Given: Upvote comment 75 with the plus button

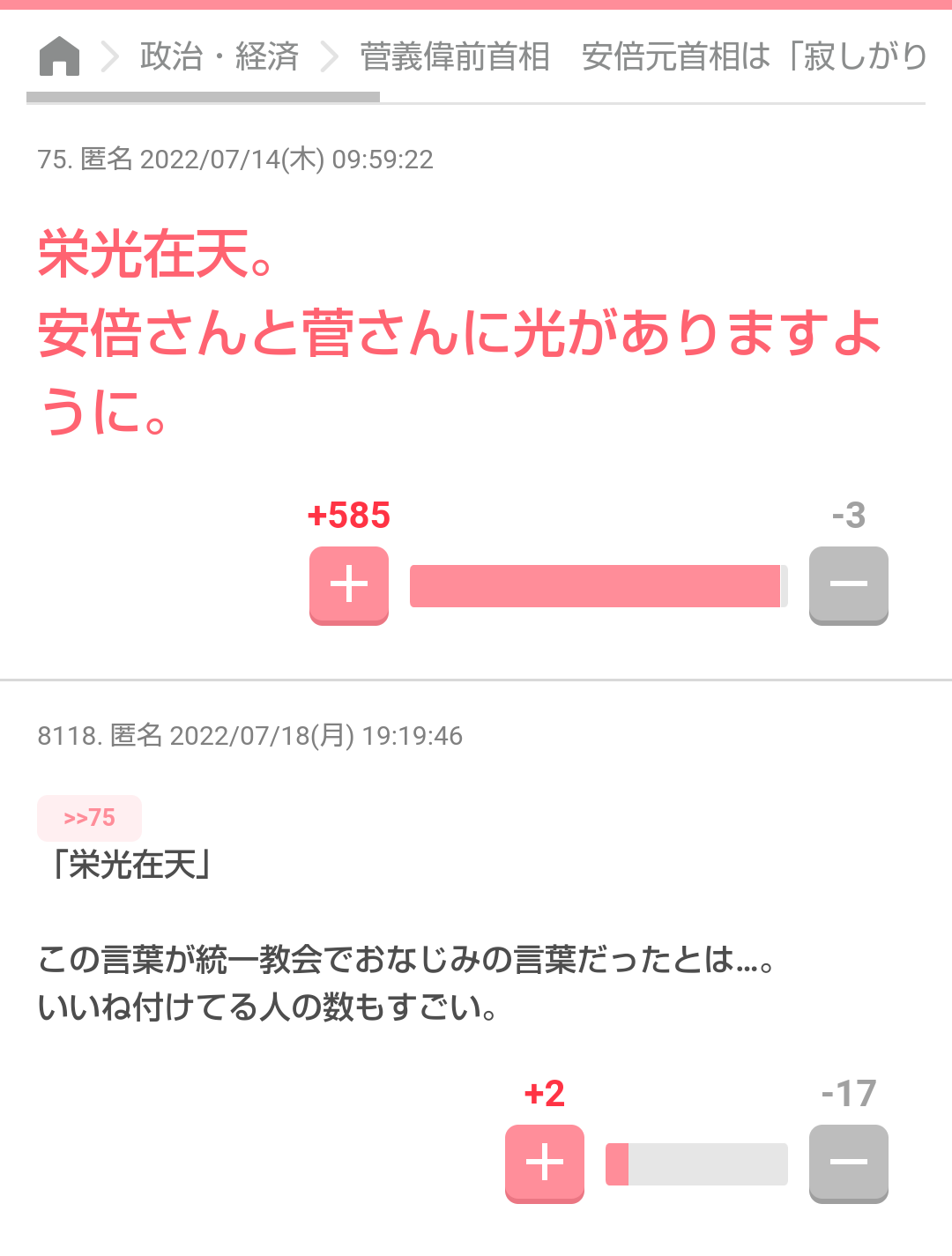Looking at the screenshot, I should click(x=349, y=585).
